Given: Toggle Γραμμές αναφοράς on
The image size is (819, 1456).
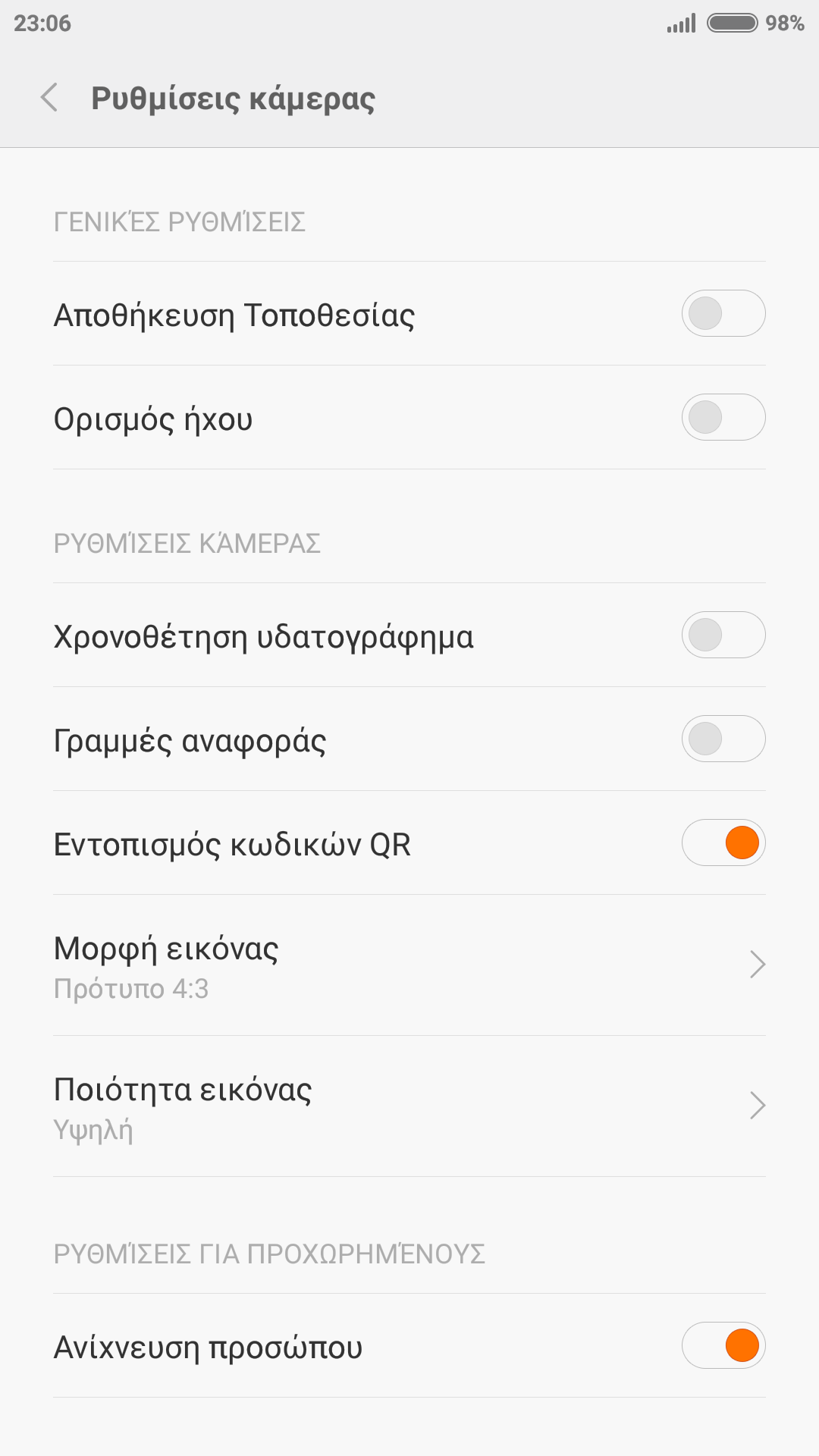Looking at the screenshot, I should (x=723, y=739).
